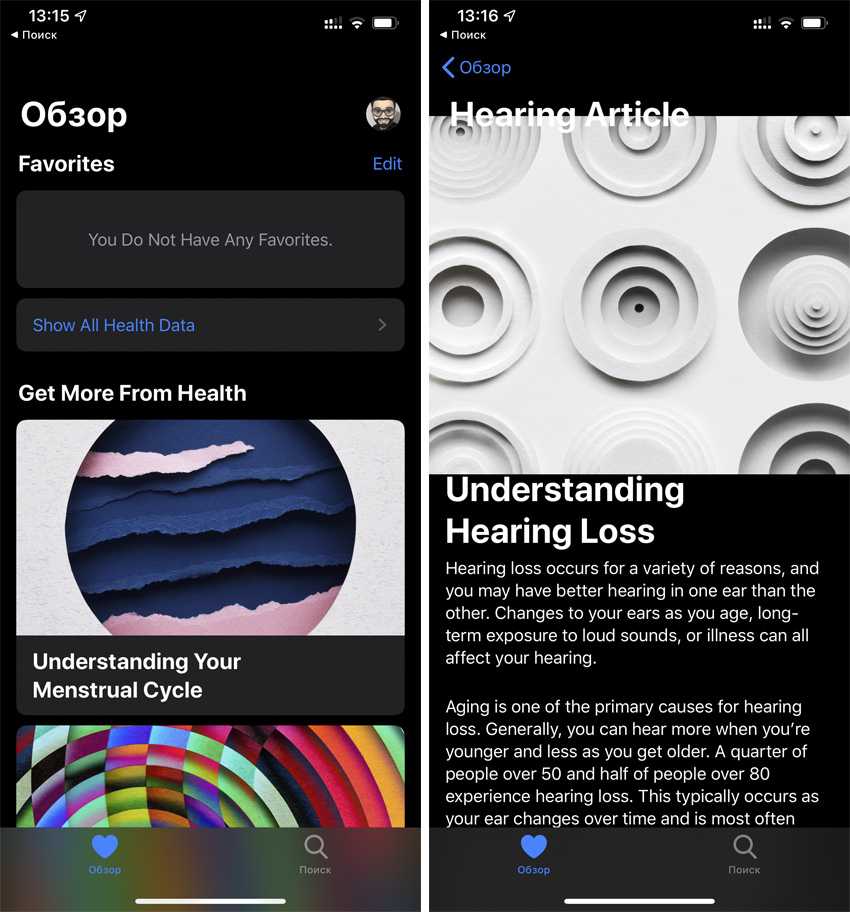The height and width of the screenshot is (912, 850).
Task: Edit the Favorites list
Action: 386,164
